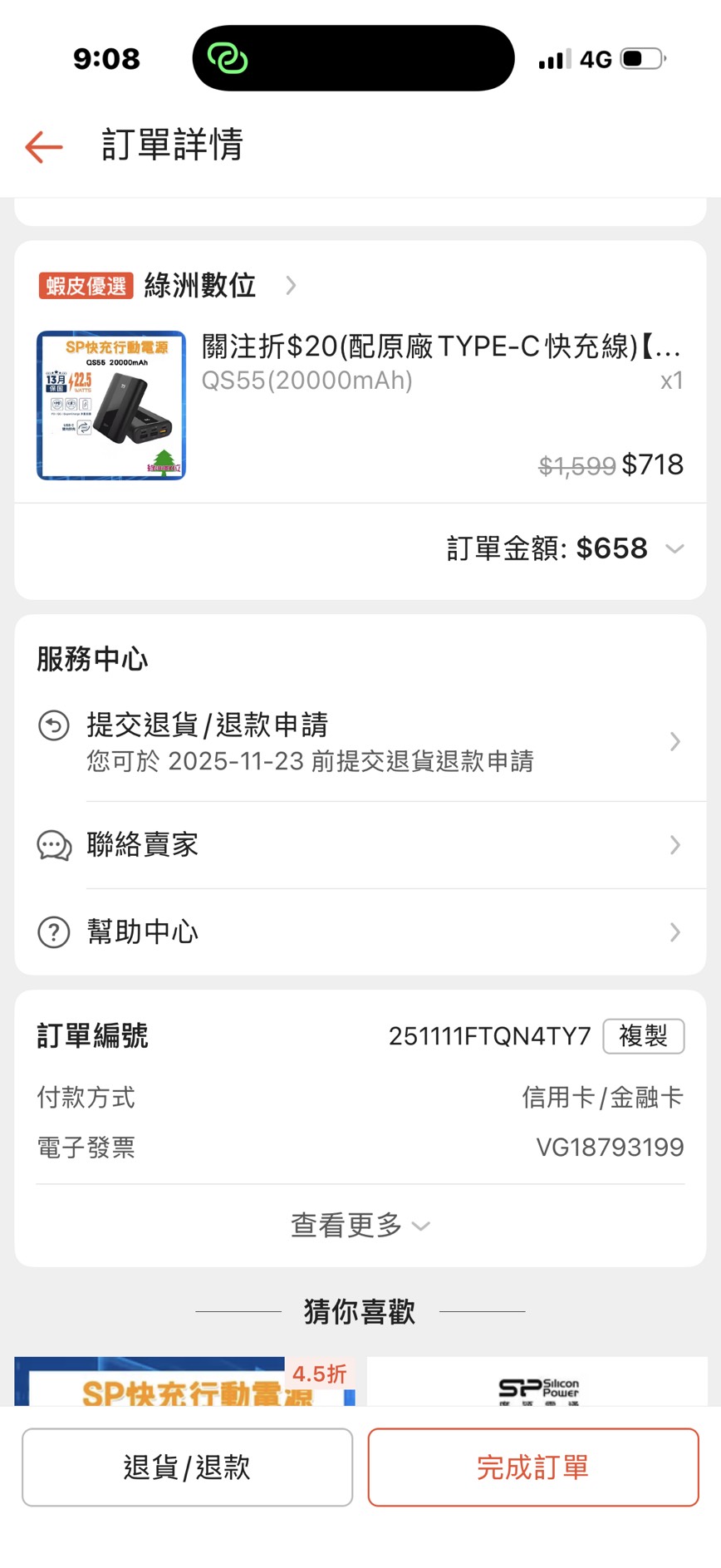The height and width of the screenshot is (1568, 721).
Task: Expand 查看更多 order information
Action: [x=360, y=1226]
